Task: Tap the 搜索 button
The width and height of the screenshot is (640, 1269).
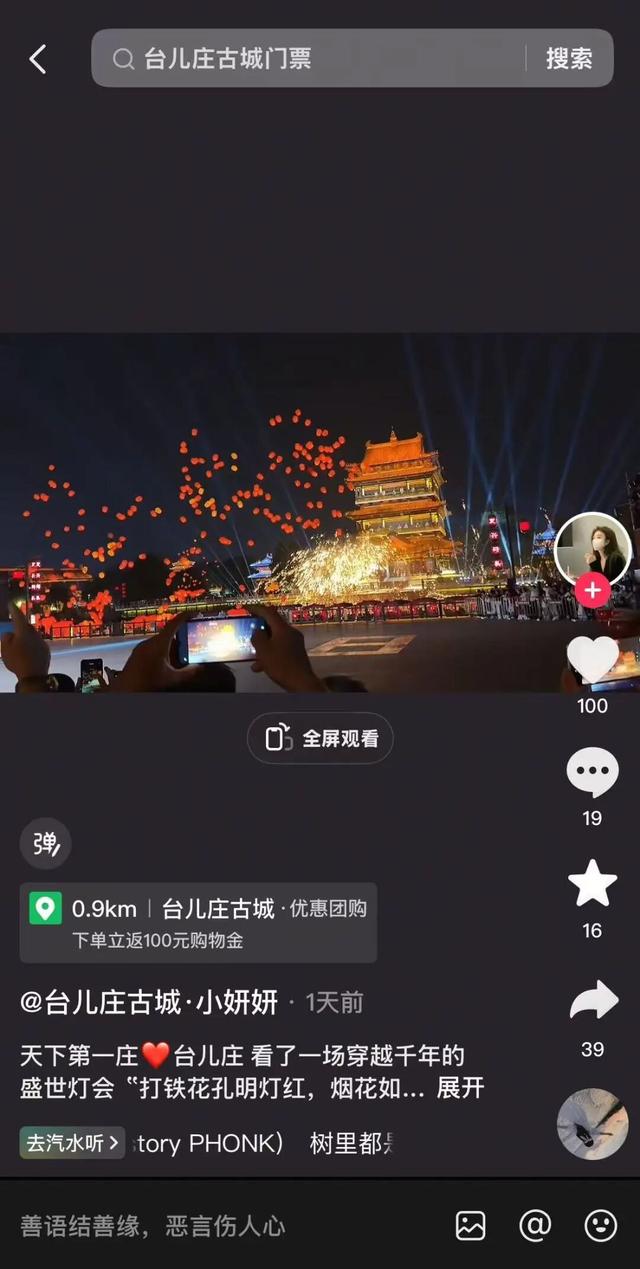Action: (x=568, y=59)
